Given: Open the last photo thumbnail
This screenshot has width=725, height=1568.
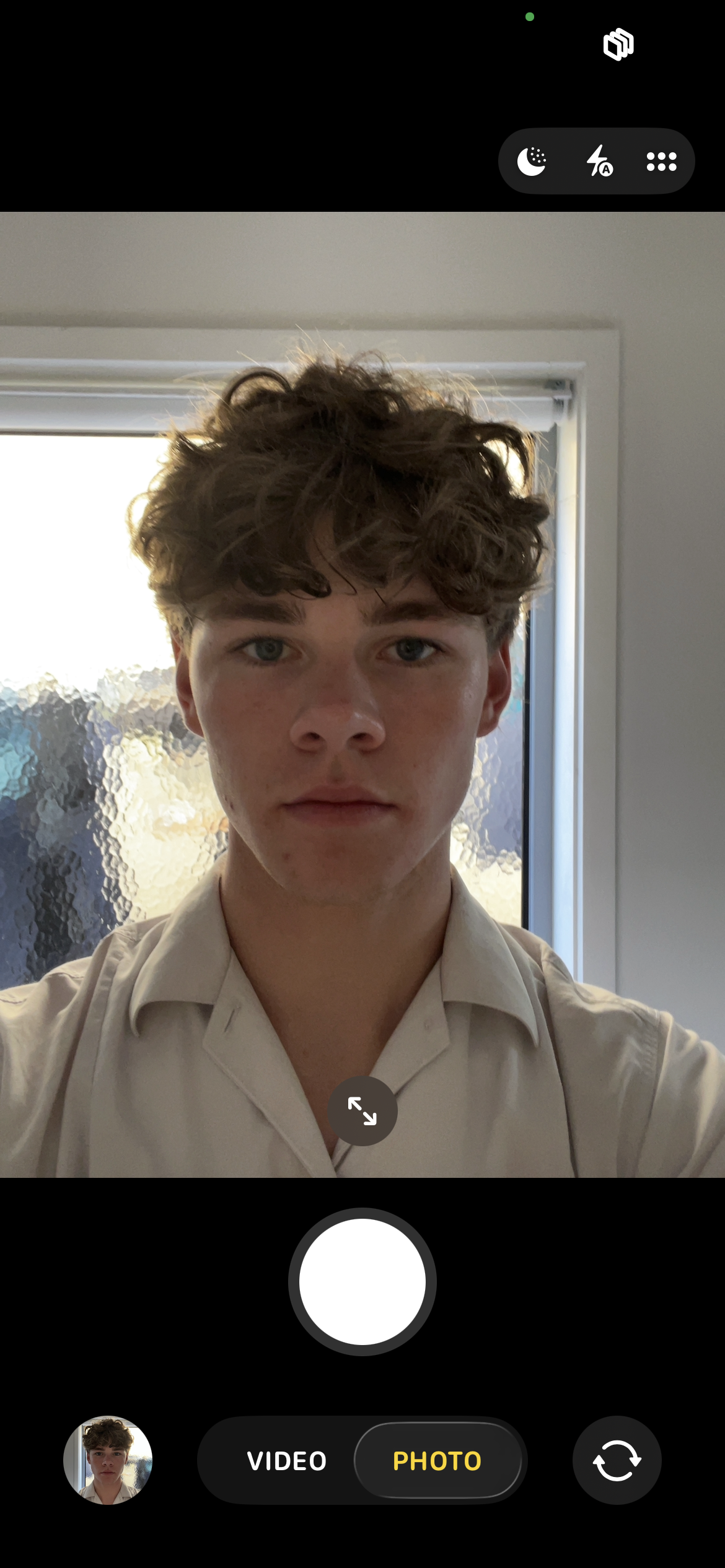Looking at the screenshot, I should click(x=108, y=1460).
